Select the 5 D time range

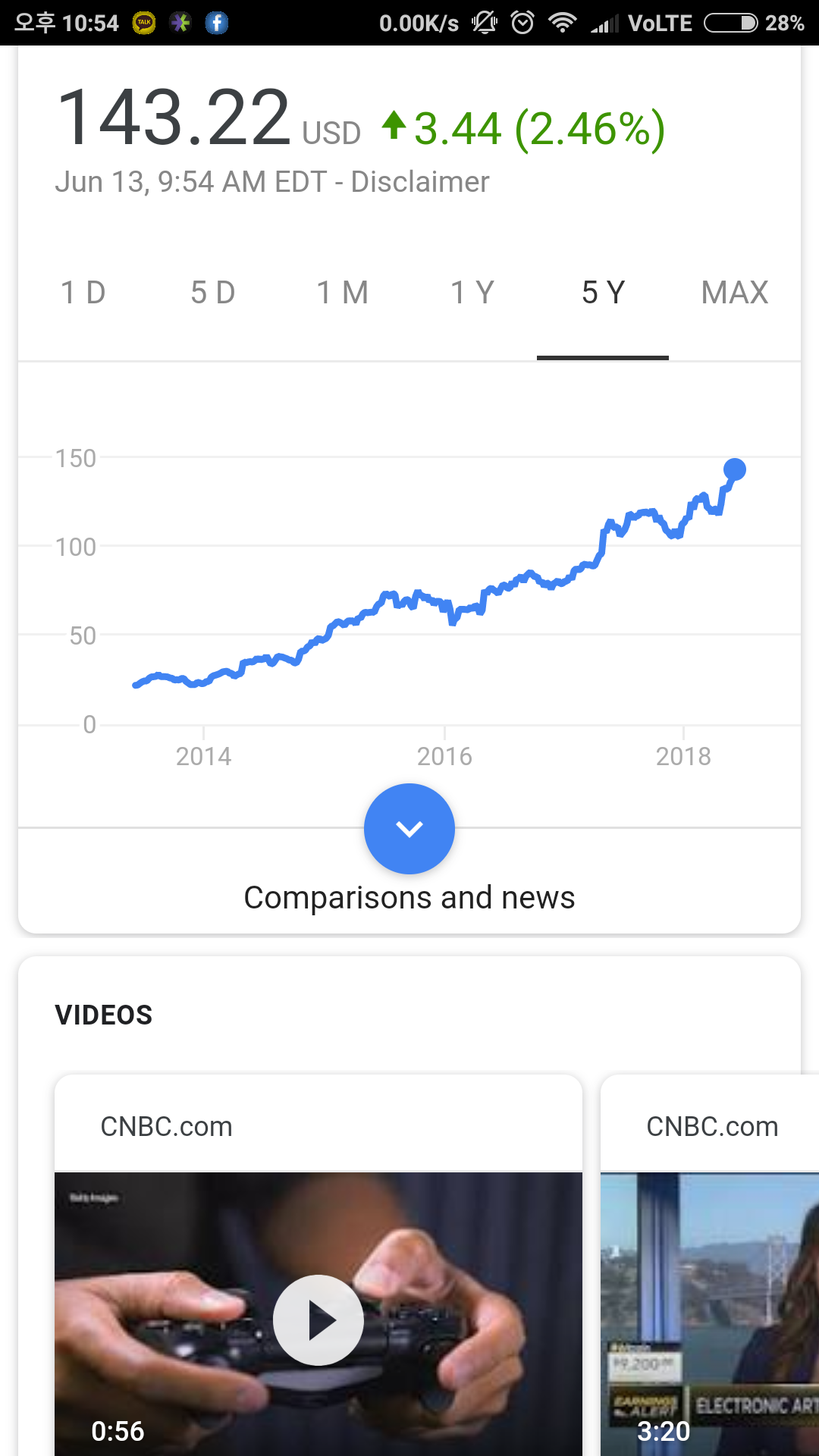pyautogui.click(x=213, y=293)
